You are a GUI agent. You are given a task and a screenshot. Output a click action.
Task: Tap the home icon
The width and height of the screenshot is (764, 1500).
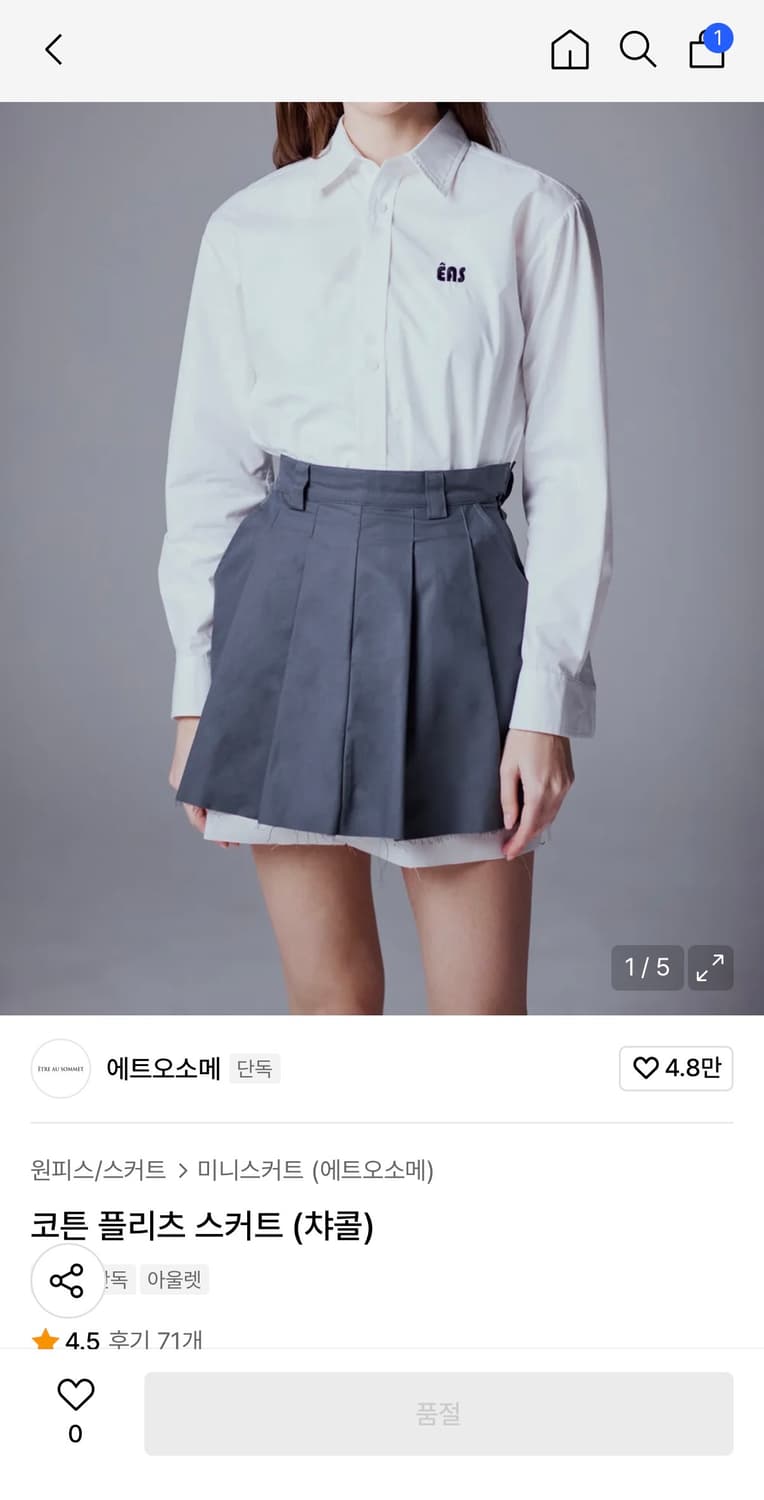click(x=569, y=50)
